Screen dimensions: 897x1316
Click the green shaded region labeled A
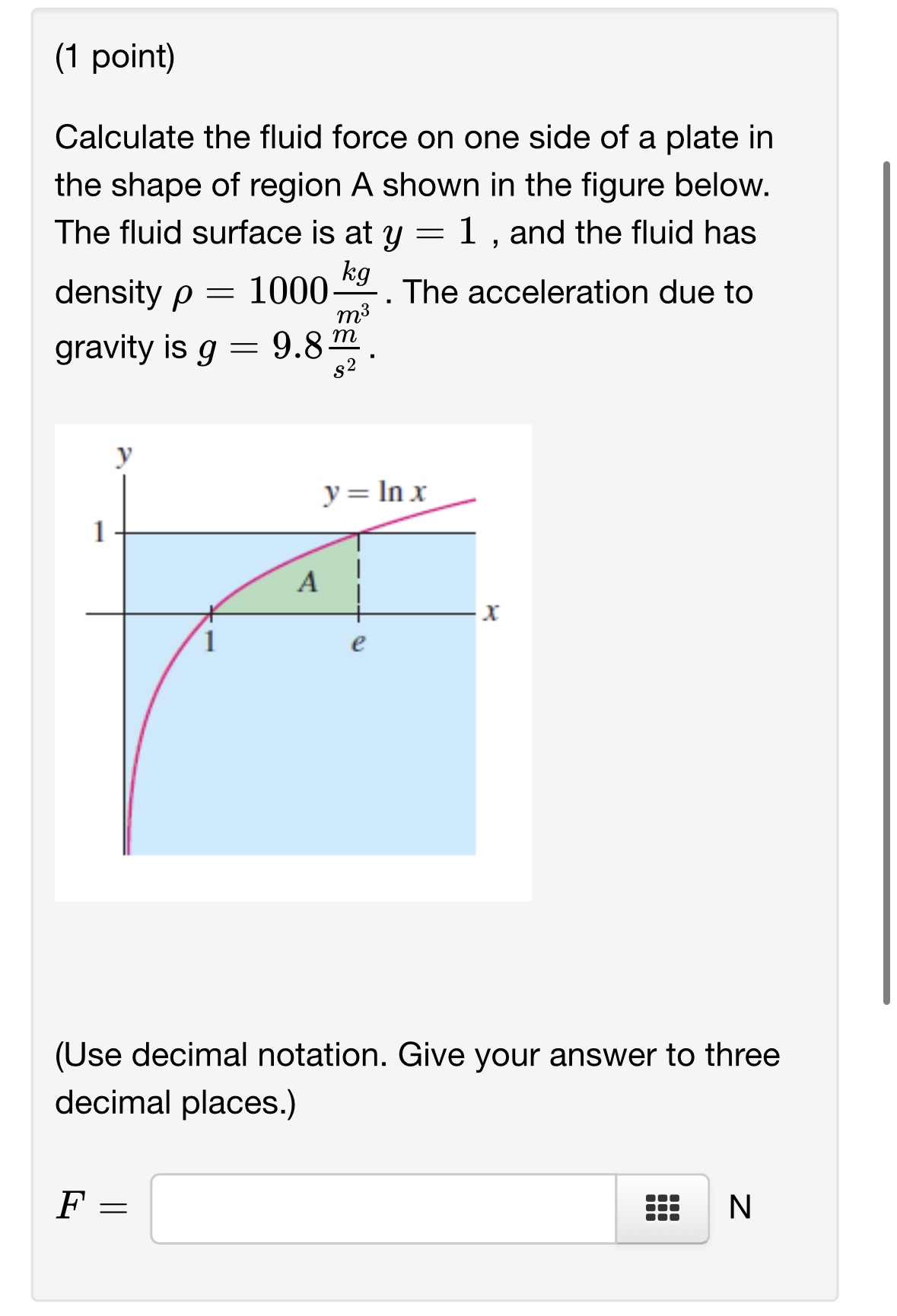coord(304,586)
